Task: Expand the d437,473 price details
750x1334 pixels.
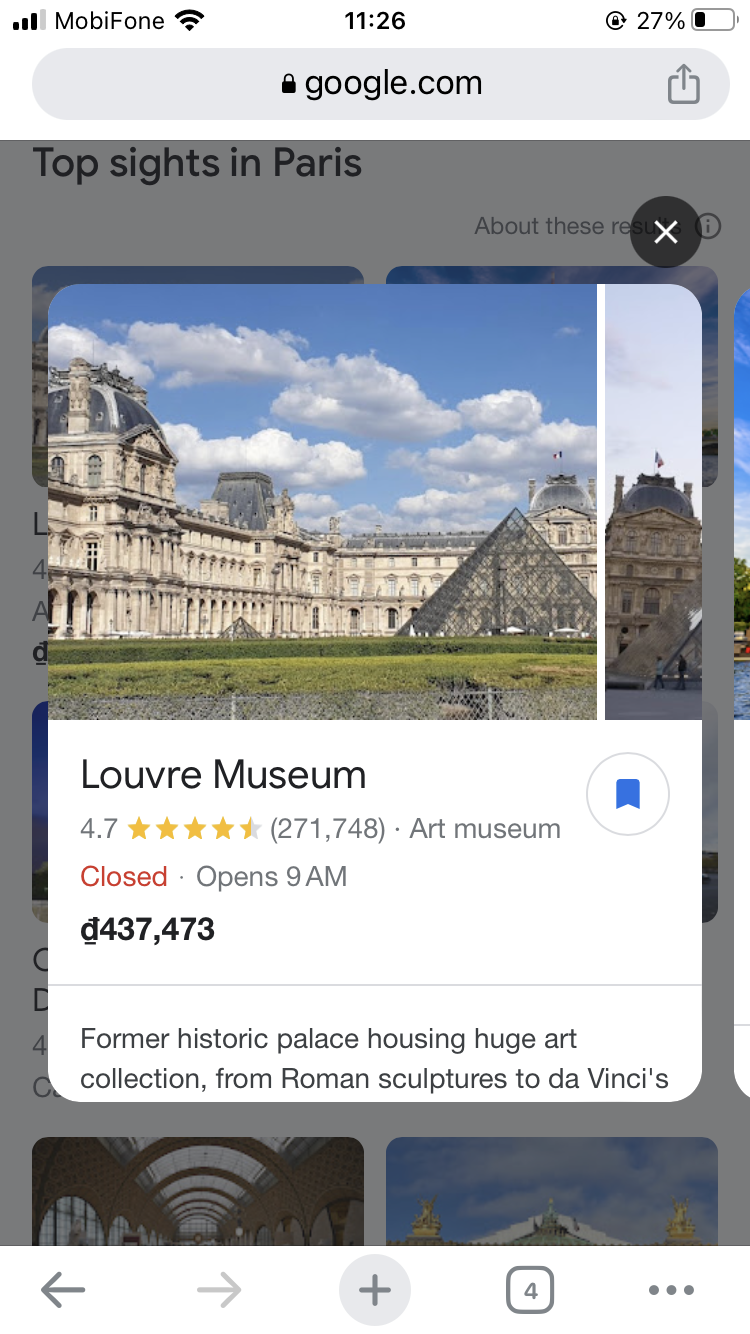Action: click(x=148, y=929)
